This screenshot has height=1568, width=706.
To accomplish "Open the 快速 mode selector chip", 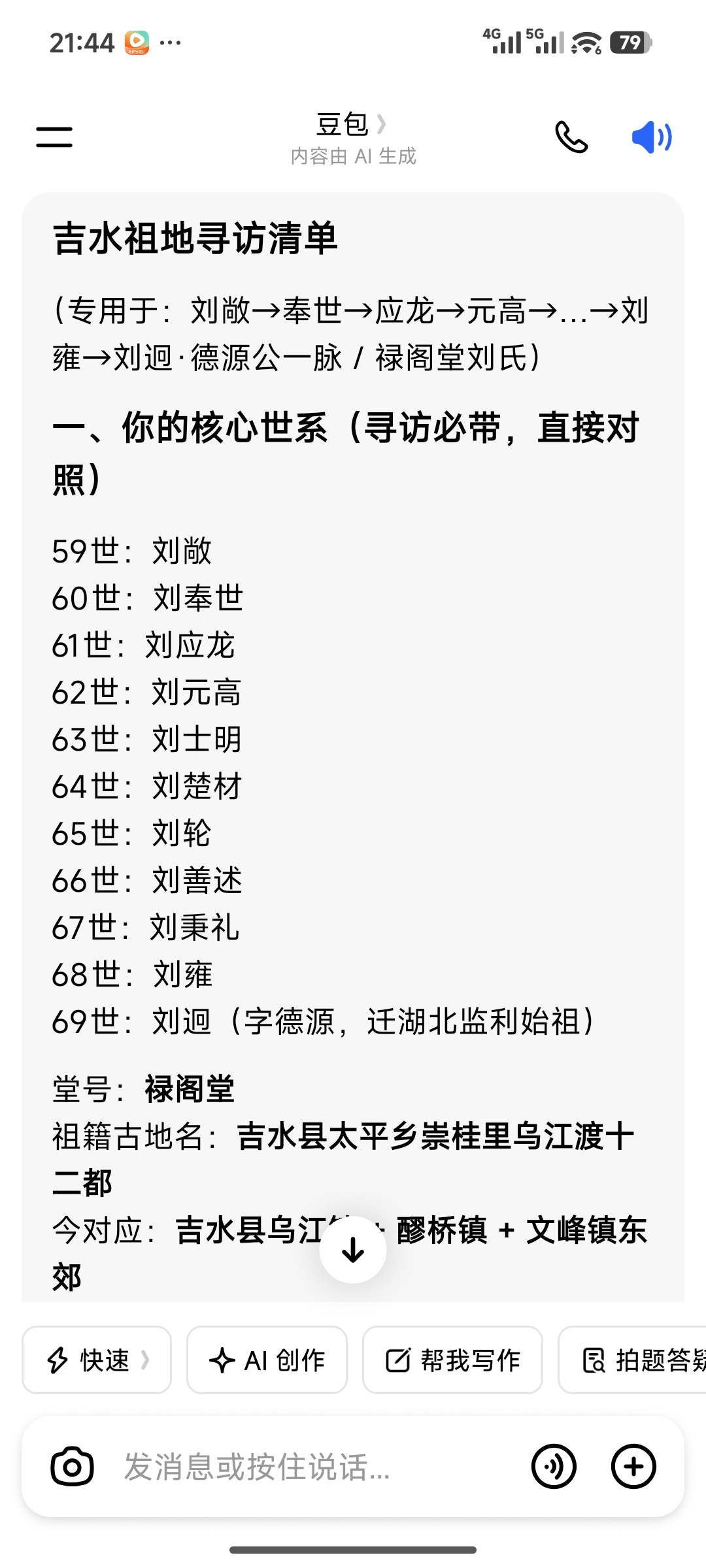I will [97, 1360].
